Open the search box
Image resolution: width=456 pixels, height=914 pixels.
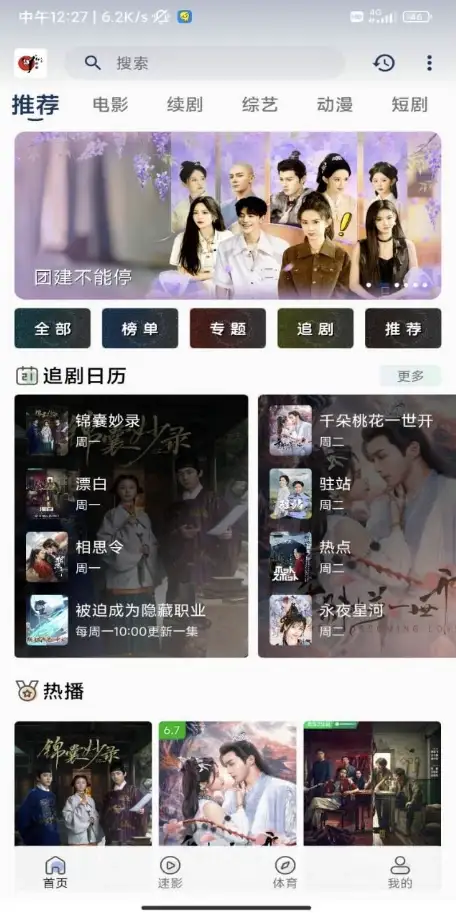pos(205,63)
